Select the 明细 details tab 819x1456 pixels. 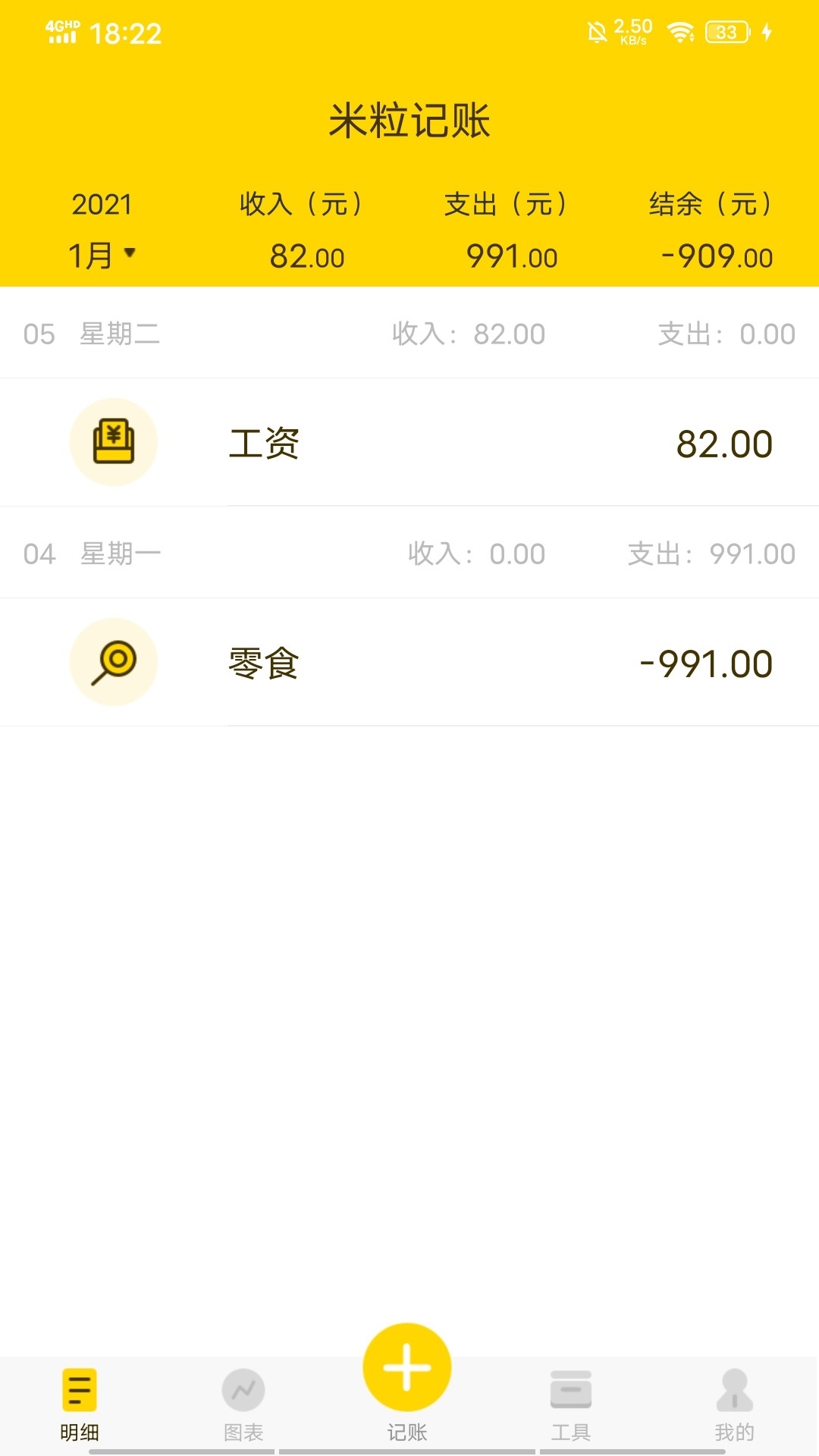80,1404
